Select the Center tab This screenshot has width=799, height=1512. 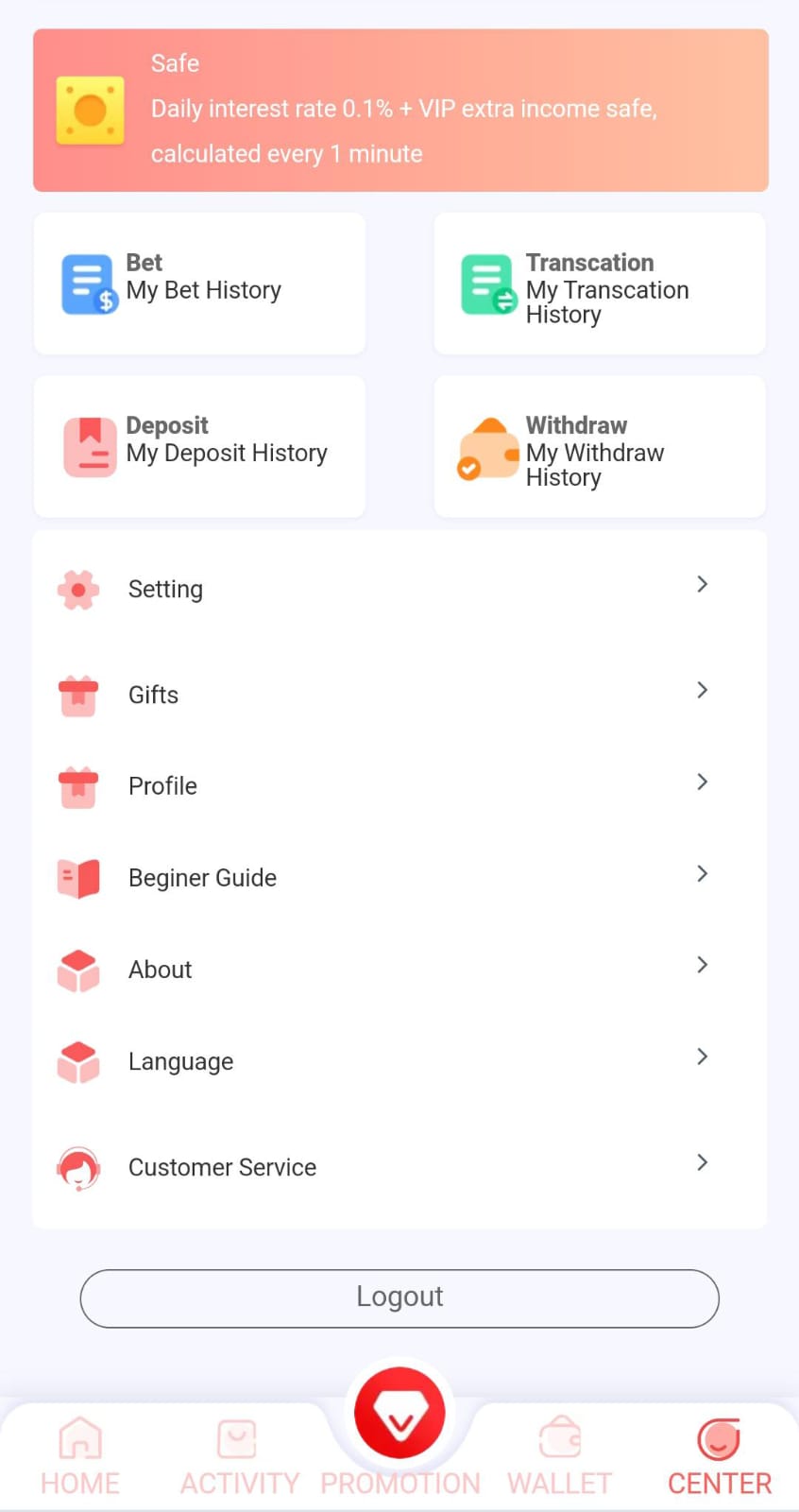tap(720, 1457)
